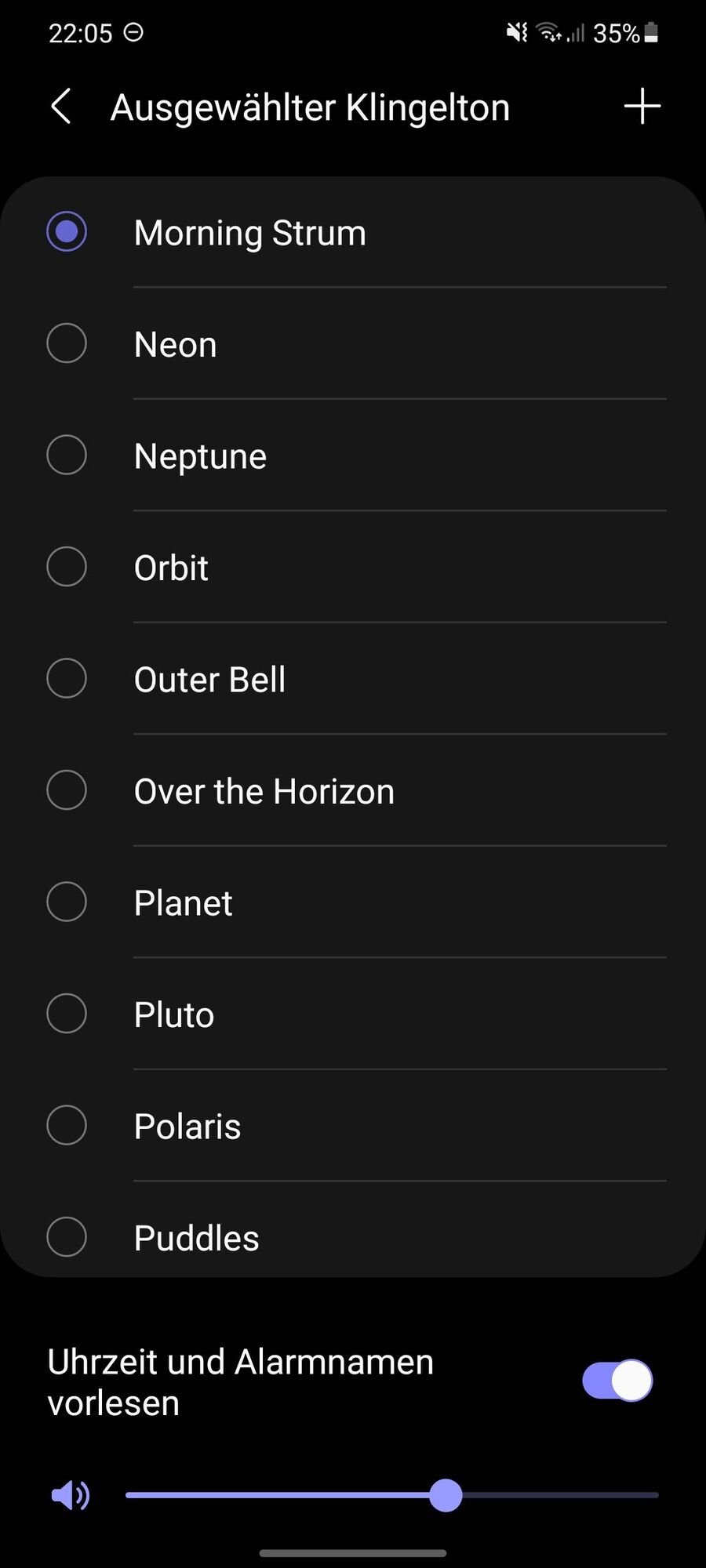Add a custom ringtone with the plus icon

point(642,107)
